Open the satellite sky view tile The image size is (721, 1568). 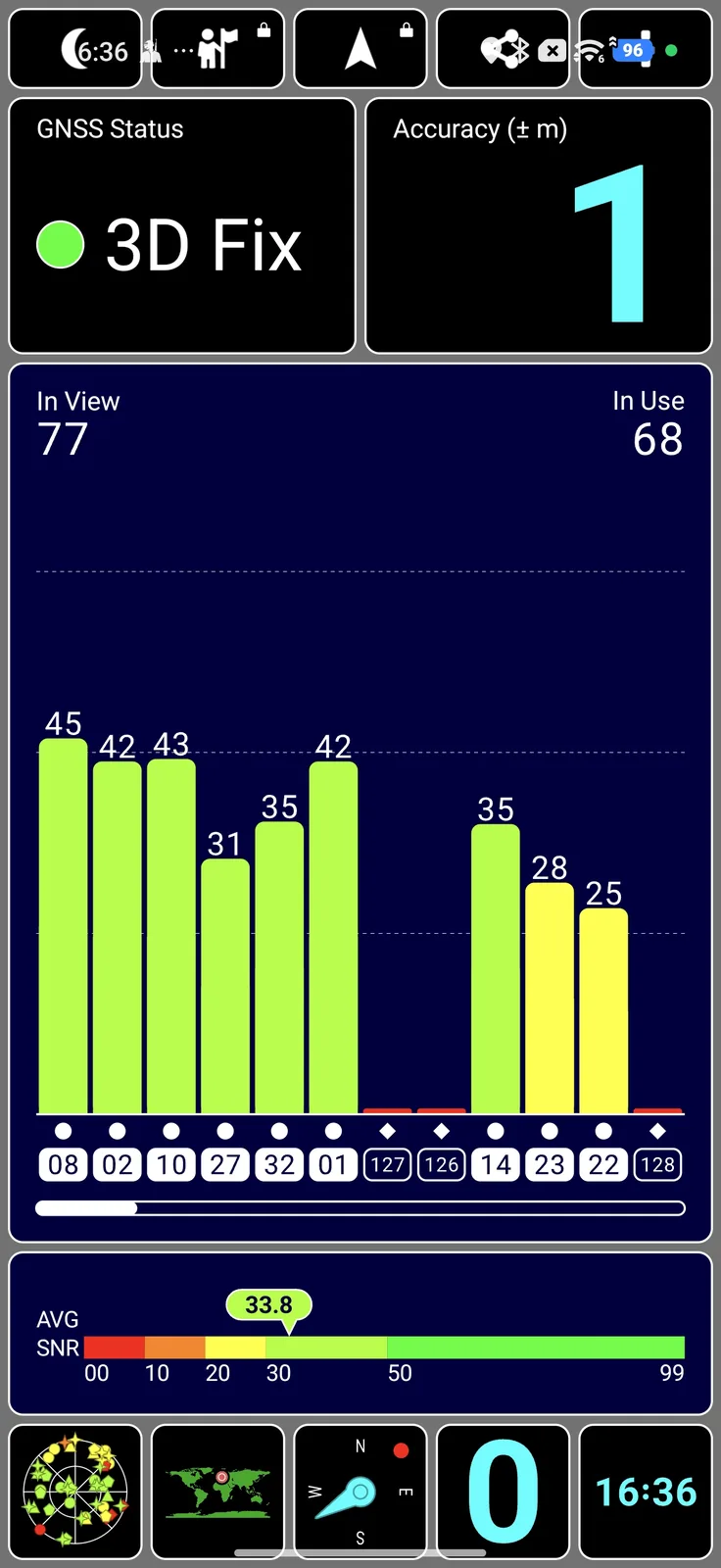[75, 1492]
